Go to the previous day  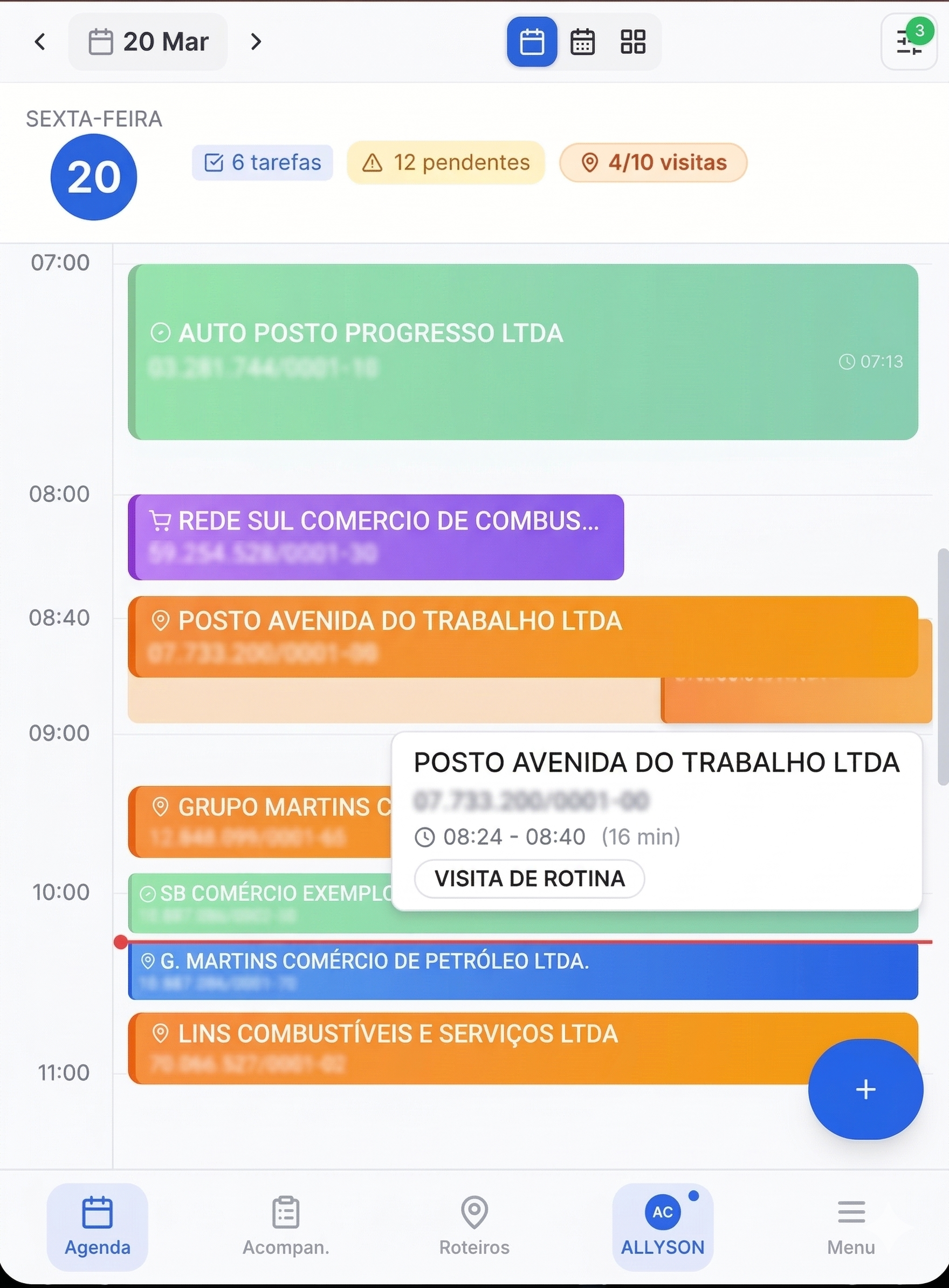(x=40, y=42)
